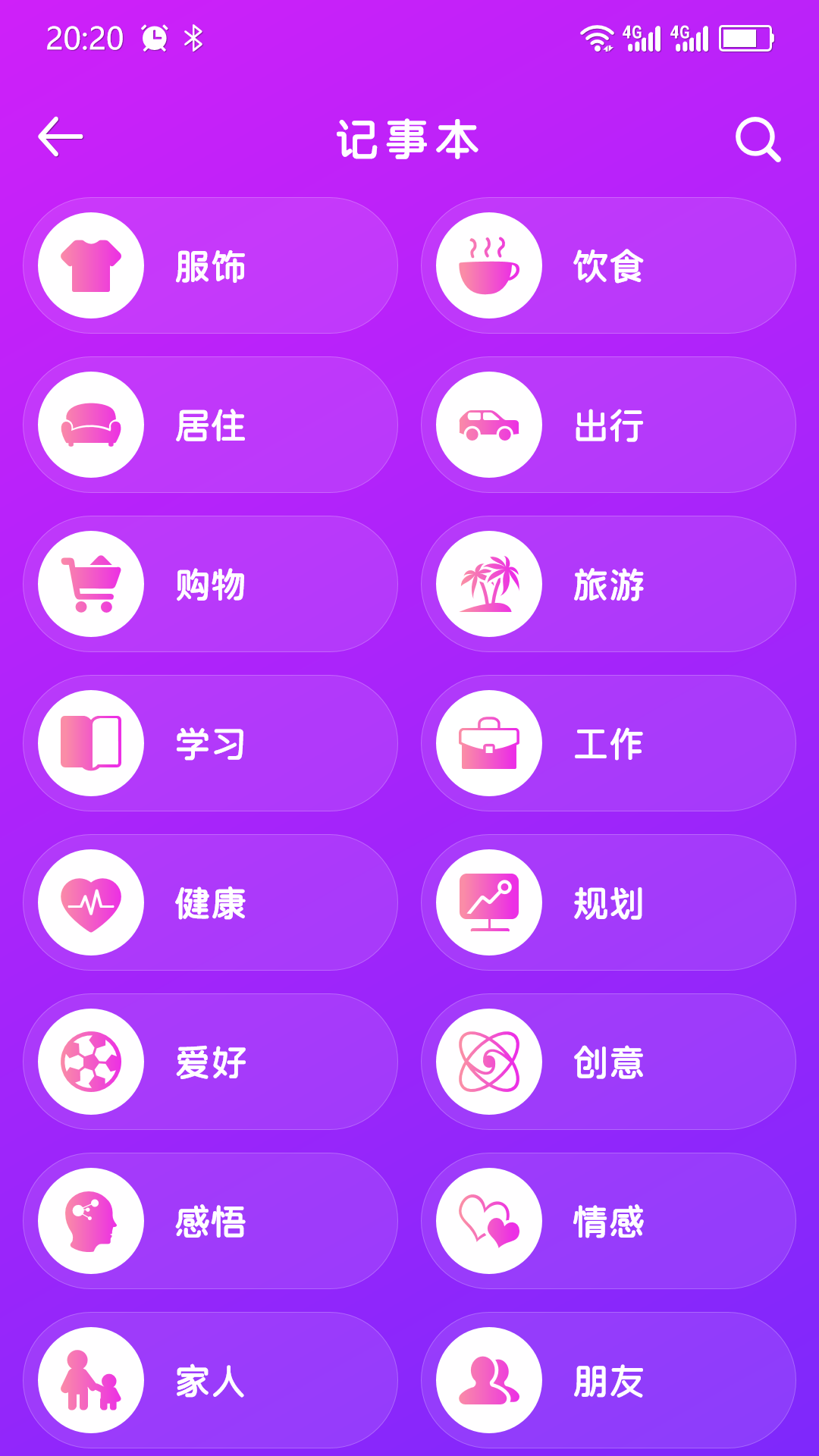This screenshot has height=1456, width=819.
Task: Open the 服饰 clothing category
Action: (x=210, y=265)
